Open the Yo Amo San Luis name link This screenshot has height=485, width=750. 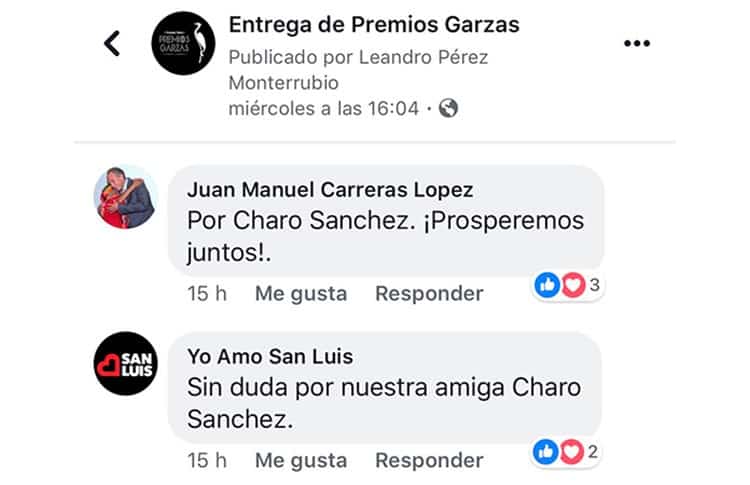pos(270,357)
